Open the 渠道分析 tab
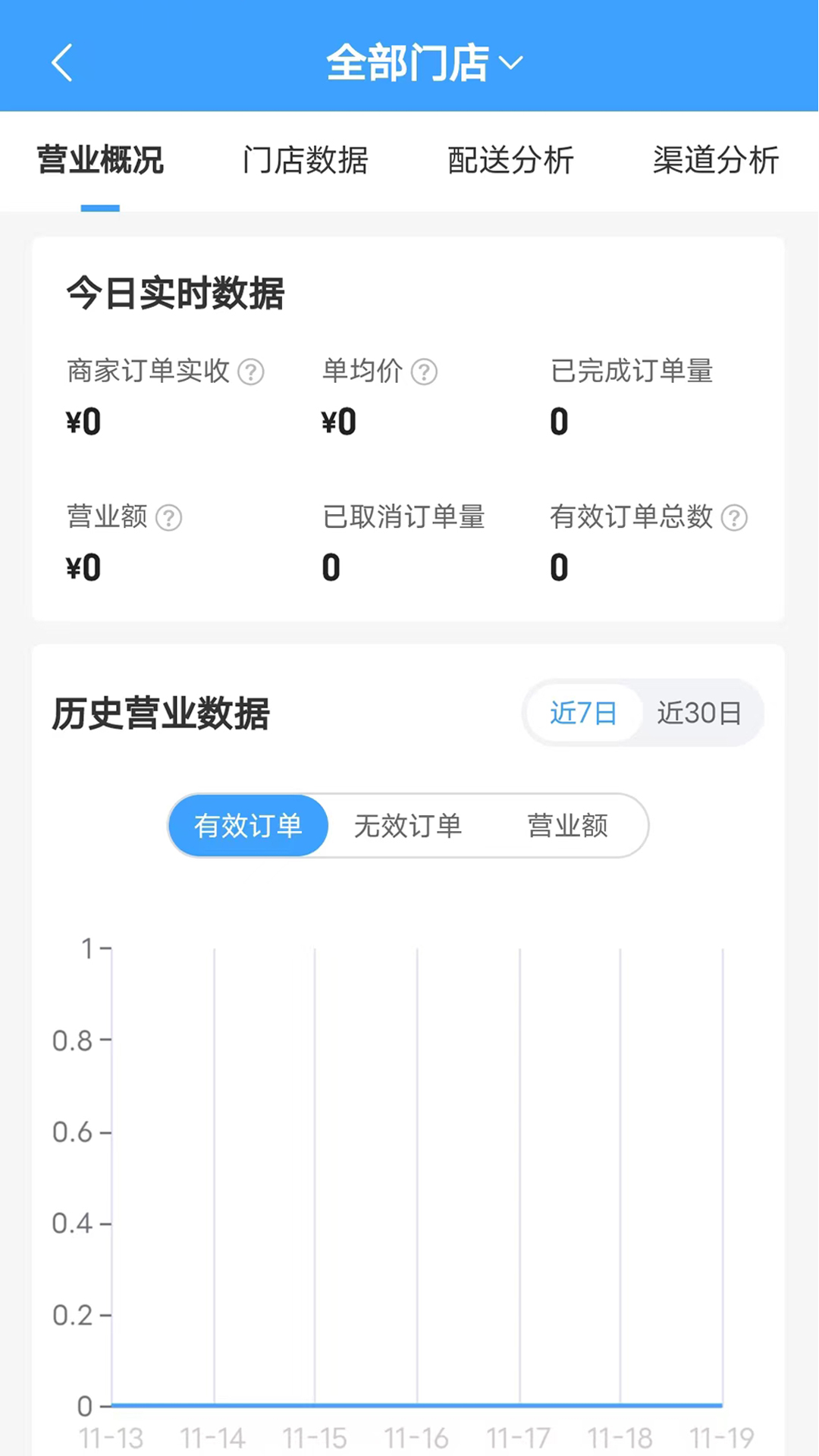This screenshot has width=819, height=1456. (716, 161)
